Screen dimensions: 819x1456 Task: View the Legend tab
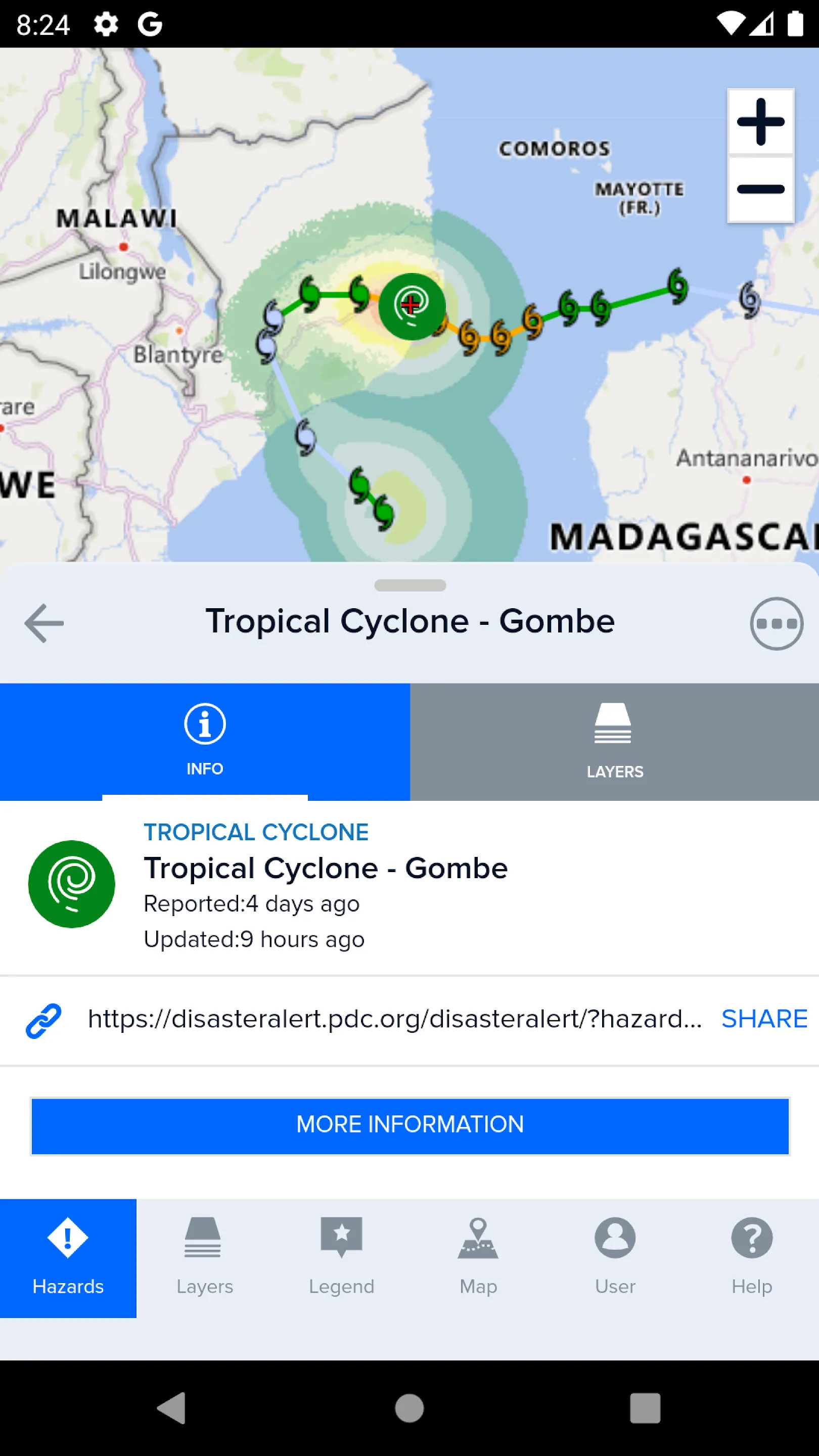341,1258
